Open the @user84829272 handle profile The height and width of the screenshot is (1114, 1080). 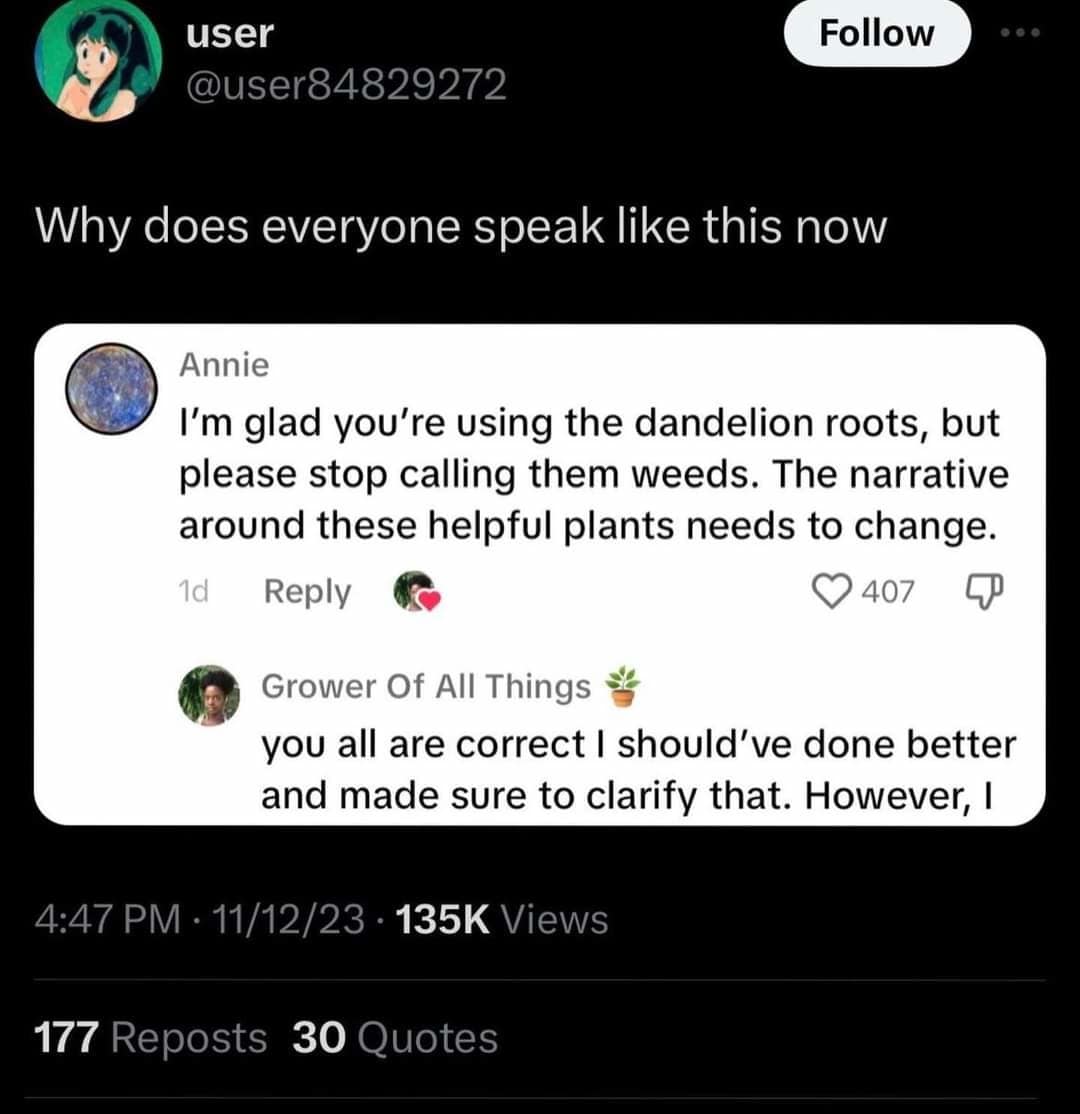(346, 88)
